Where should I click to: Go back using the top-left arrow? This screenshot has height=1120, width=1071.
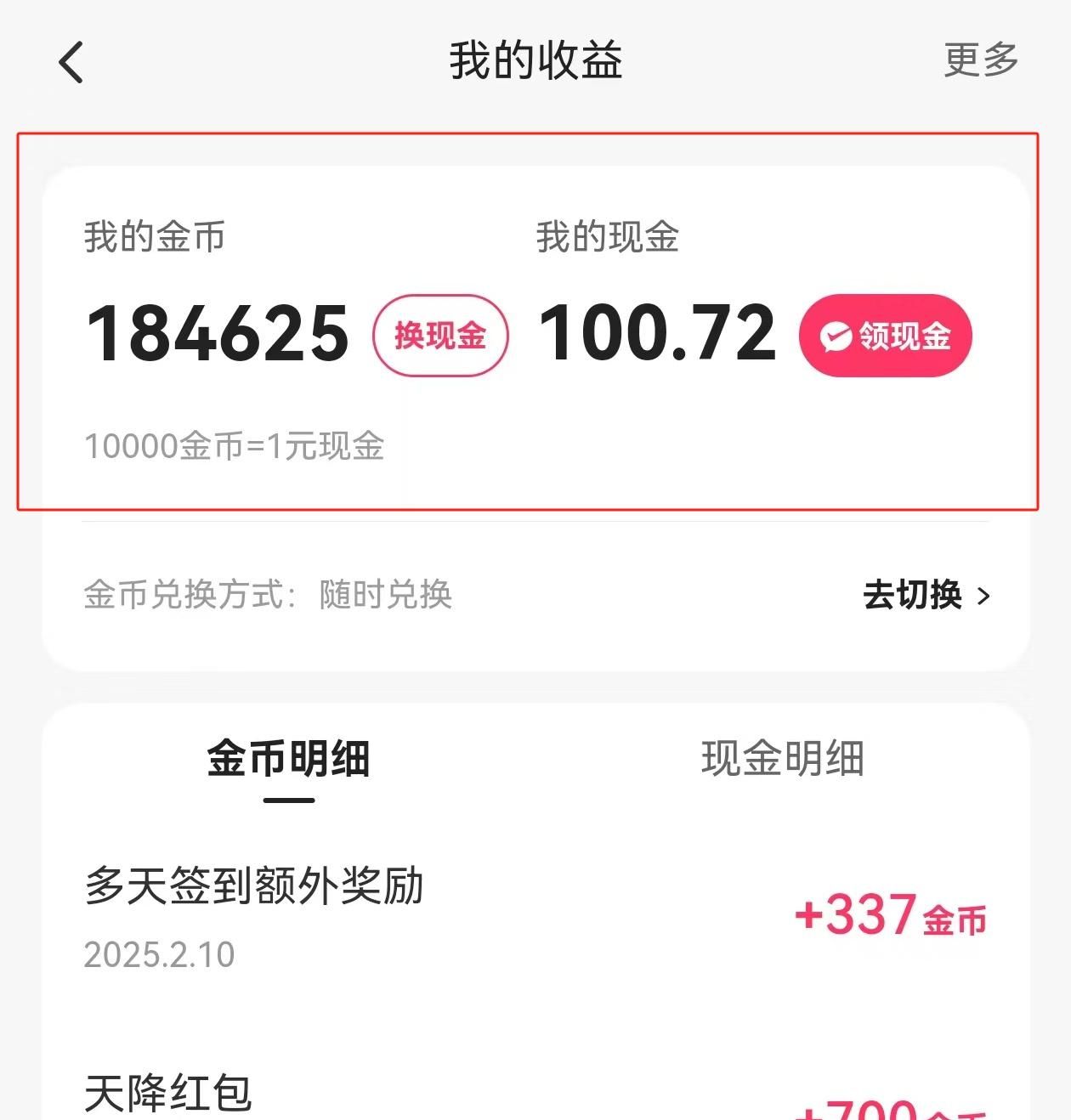tap(72, 62)
